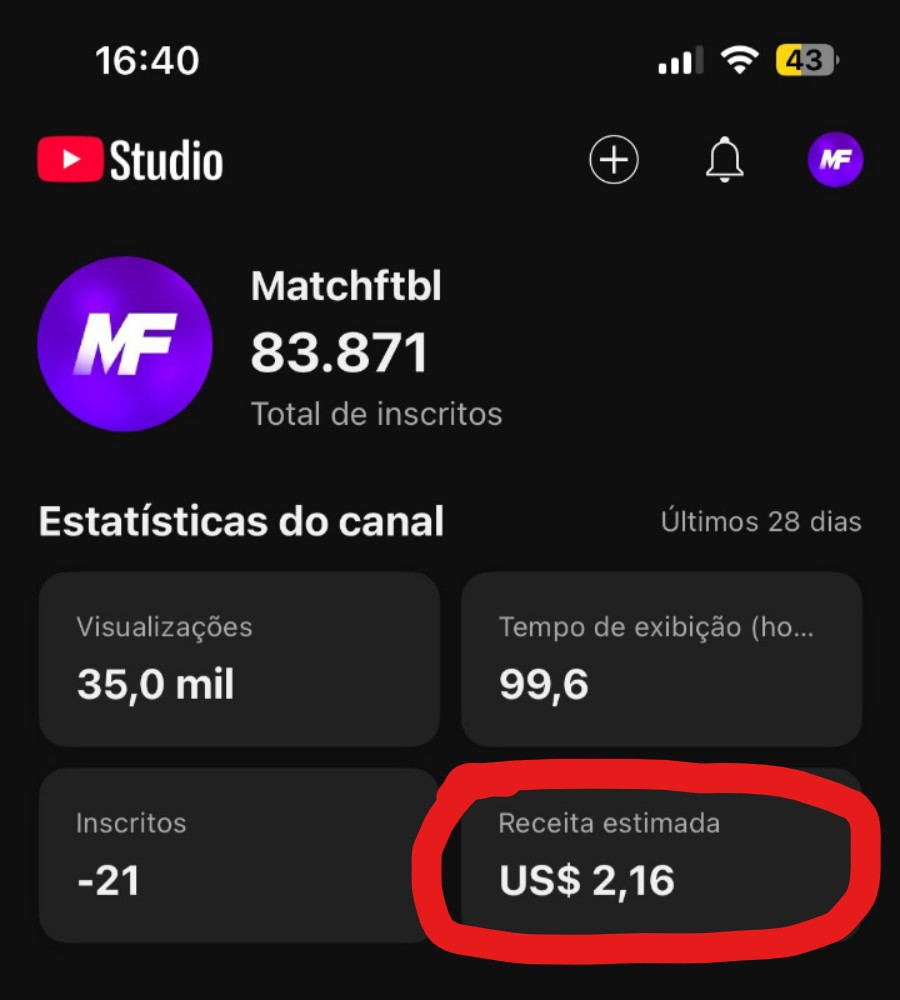Open the Inscritos stats card

239,855
